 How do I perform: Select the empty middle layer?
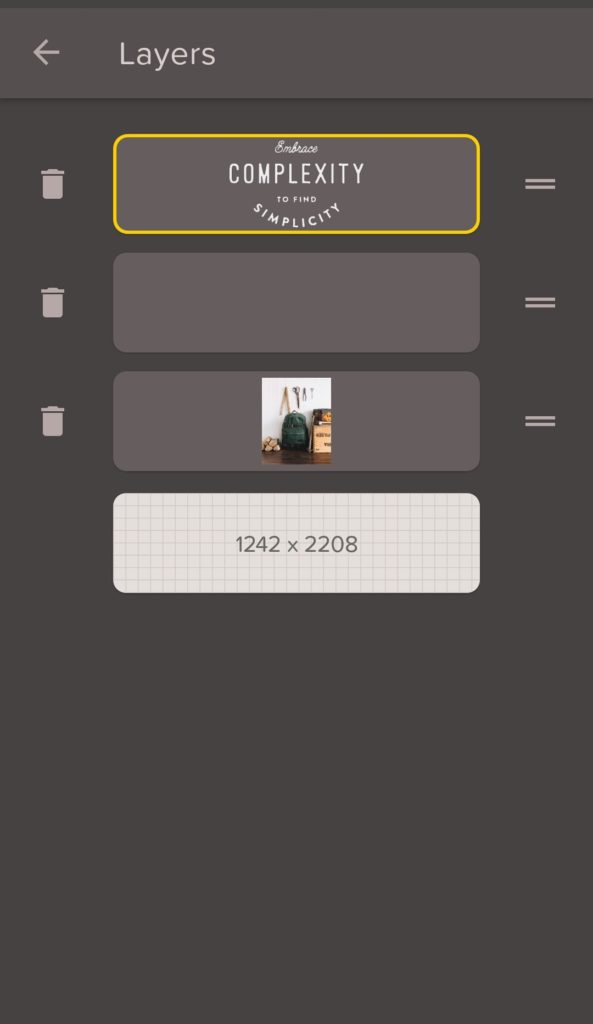[x=296, y=302]
